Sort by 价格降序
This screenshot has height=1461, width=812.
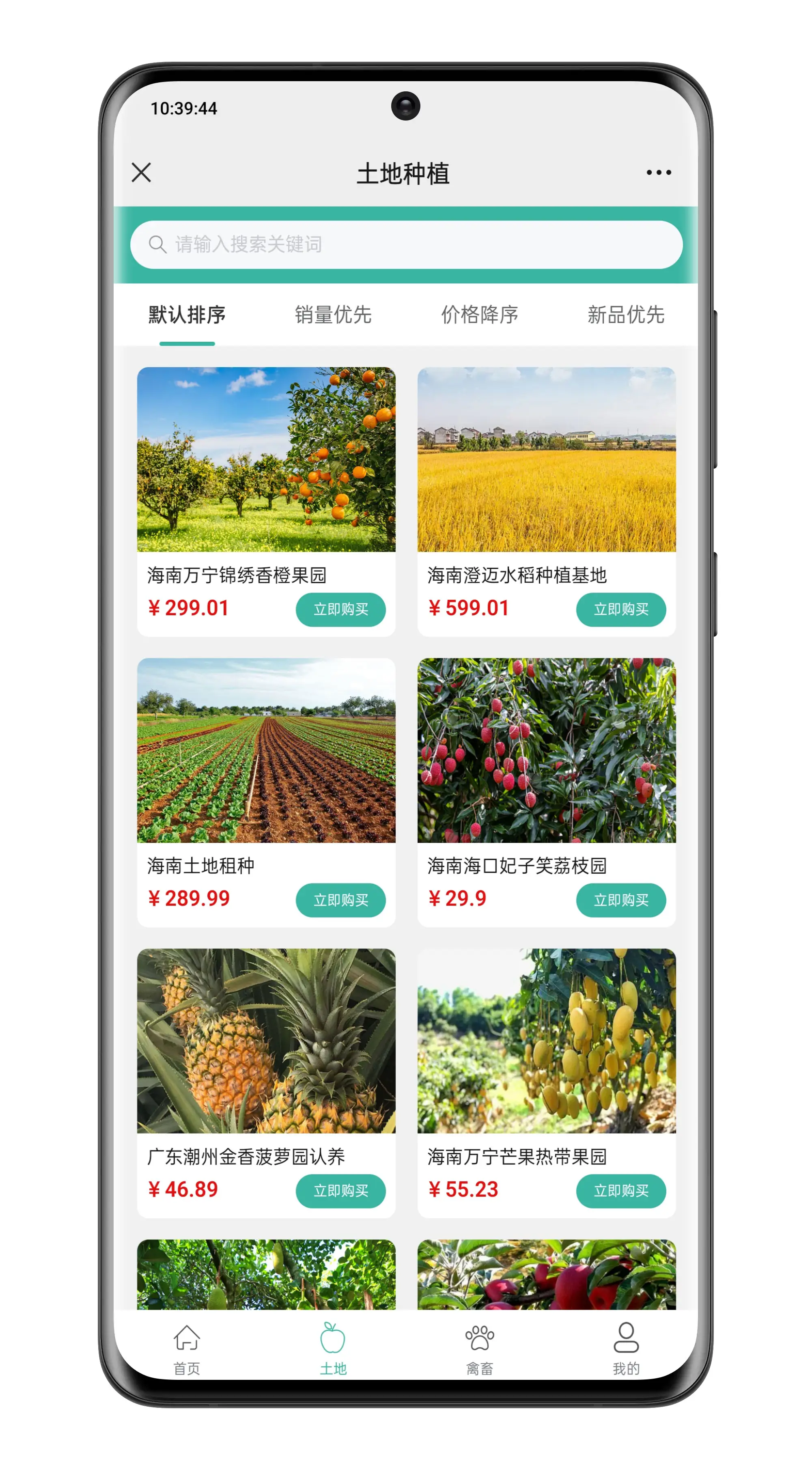479,315
